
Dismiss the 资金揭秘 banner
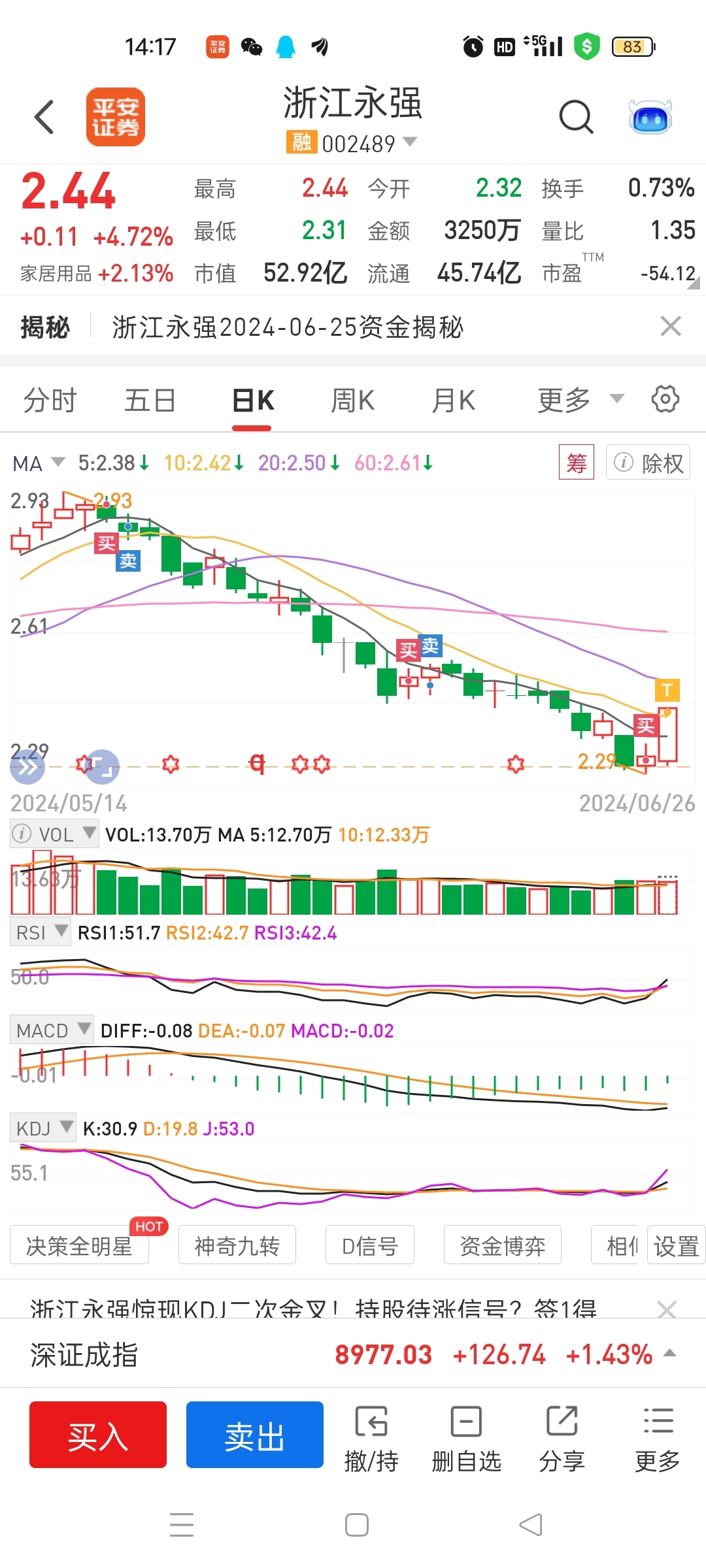(671, 326)
